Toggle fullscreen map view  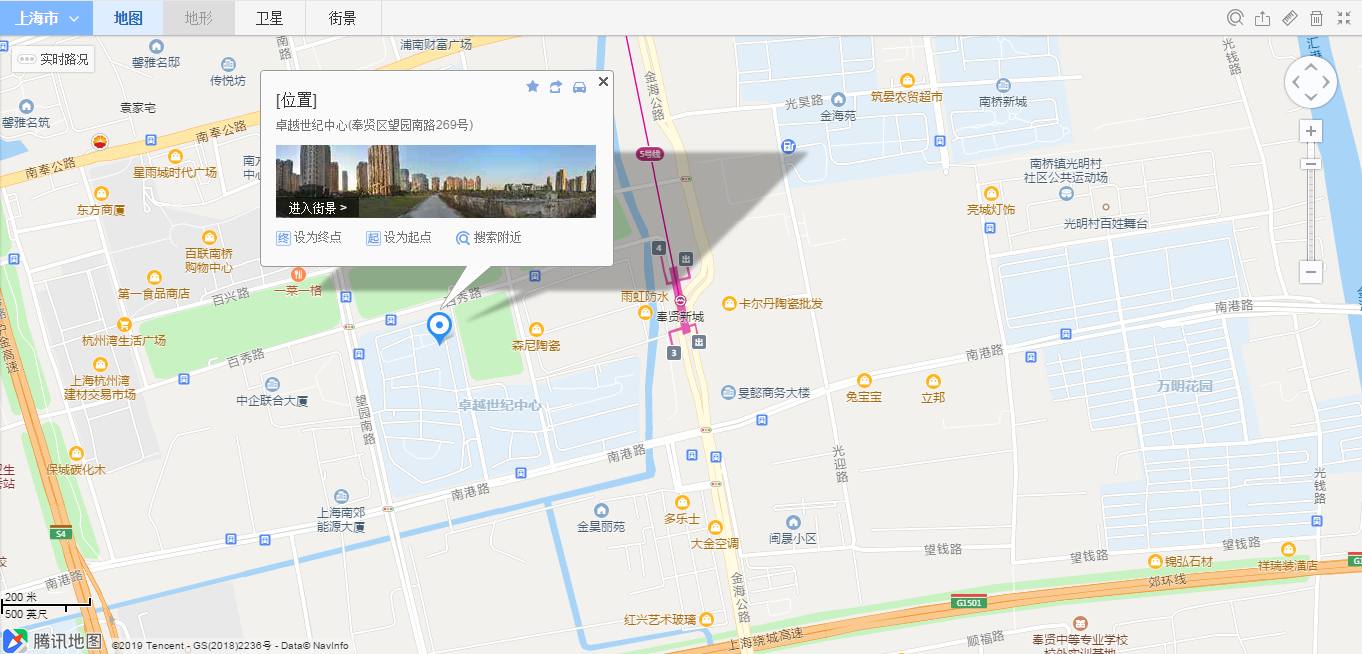[x=1344, y=18]
